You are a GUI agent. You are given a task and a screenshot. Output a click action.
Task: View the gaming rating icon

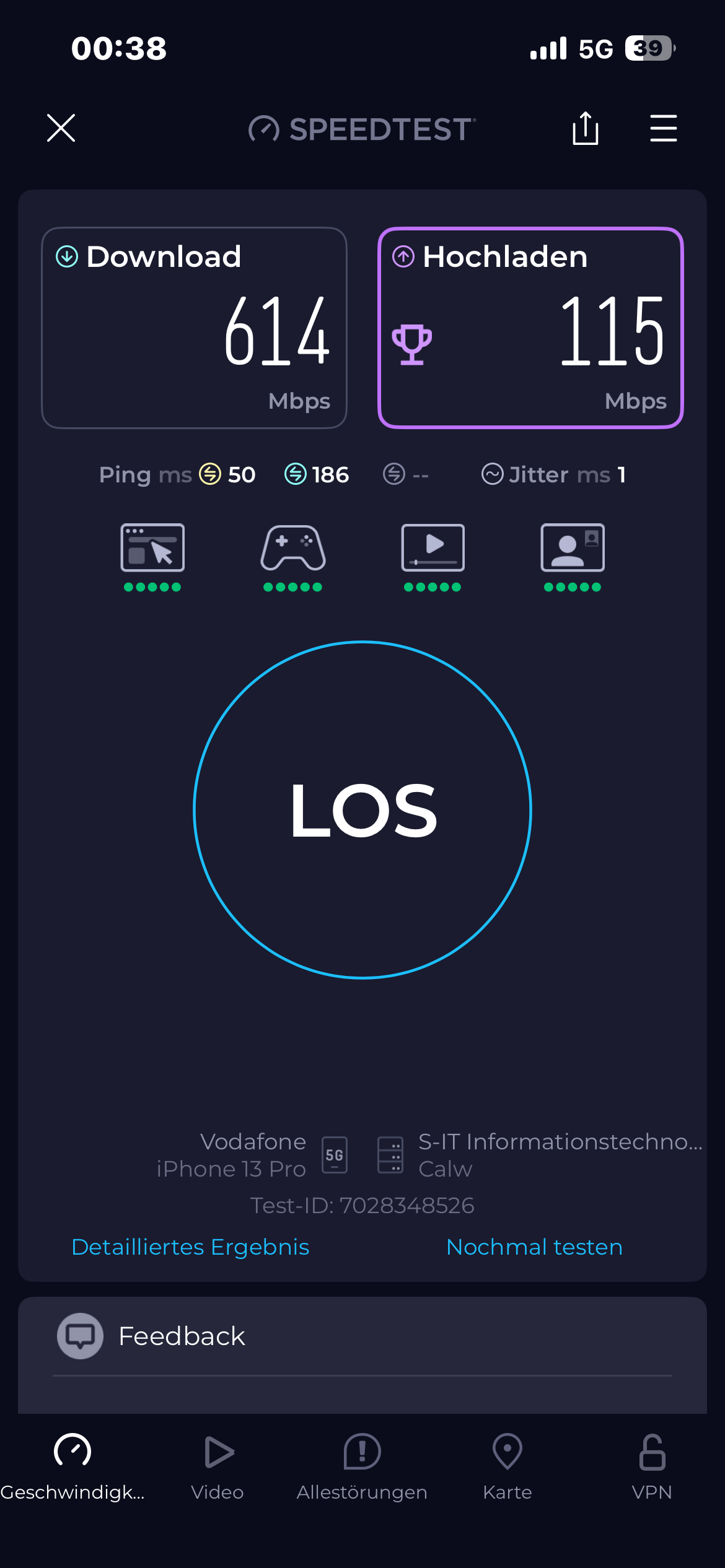pyautogui.click(x=292, y=548)
